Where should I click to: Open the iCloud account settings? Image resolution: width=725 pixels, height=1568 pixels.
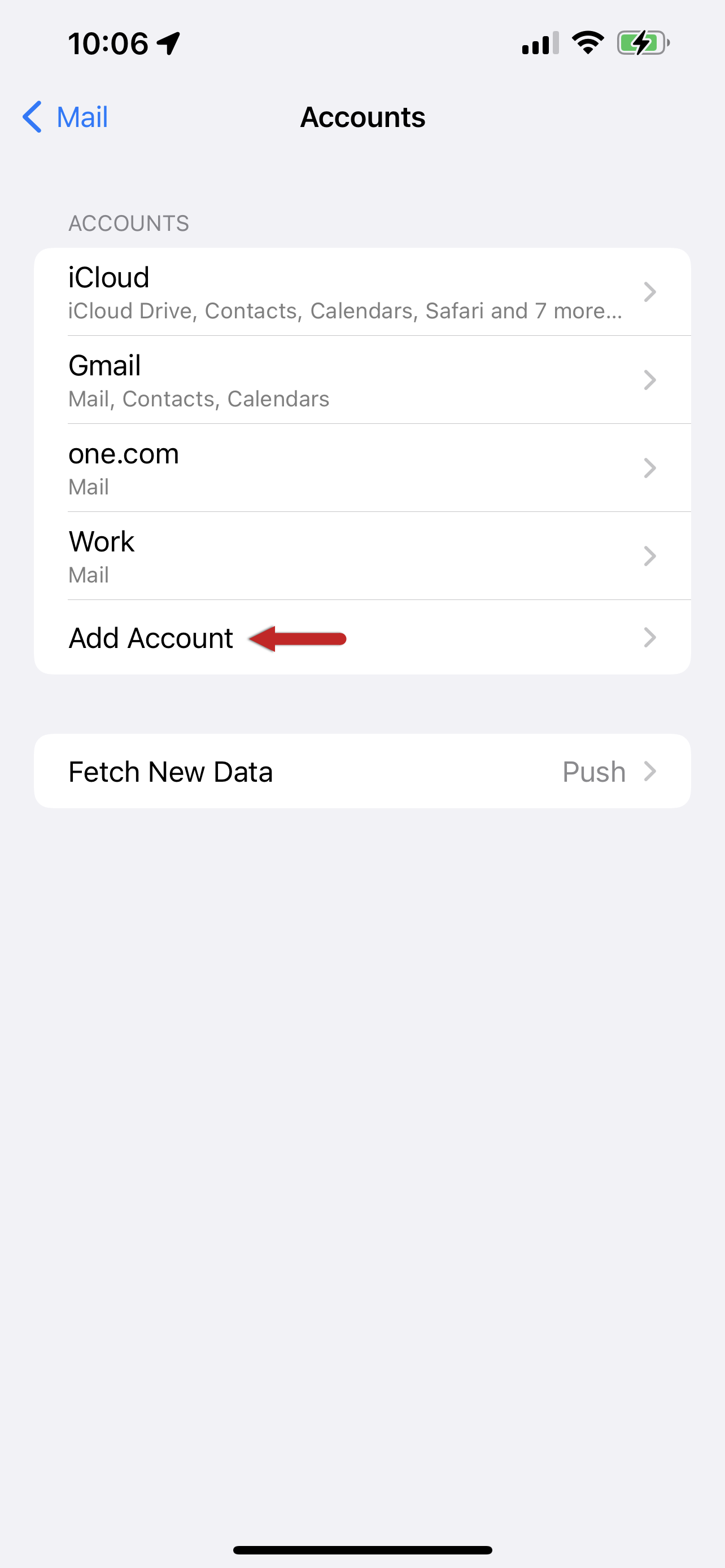point(361,292)
